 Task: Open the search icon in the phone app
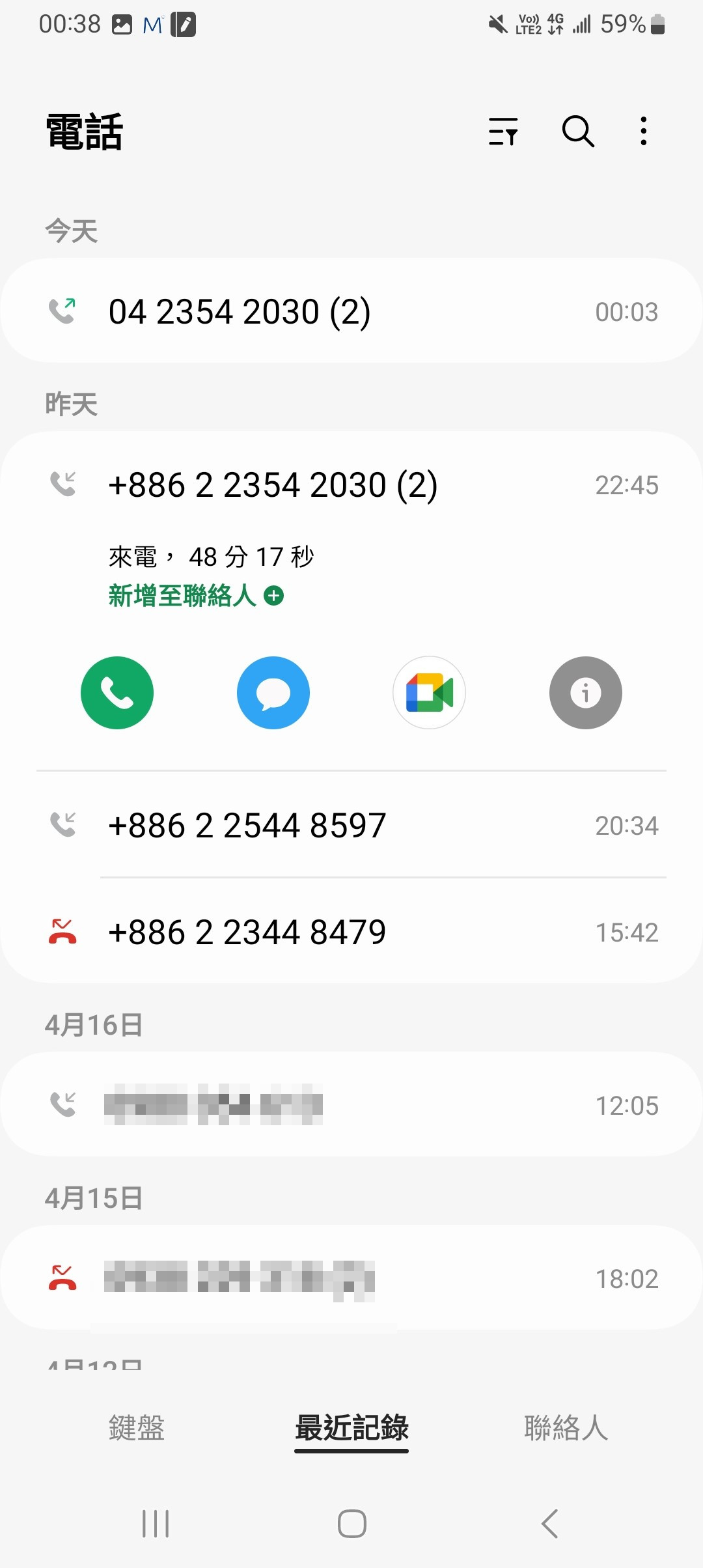click(x=578, y=132)
